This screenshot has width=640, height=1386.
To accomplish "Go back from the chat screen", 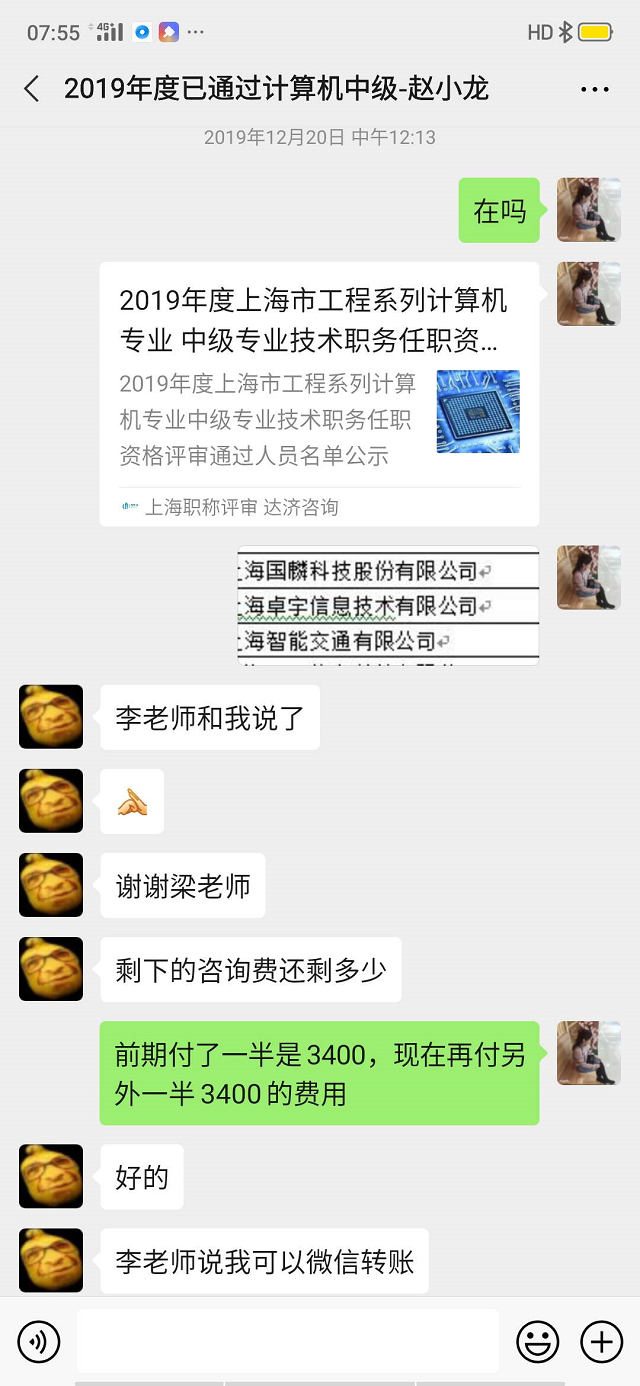I will tap(32, 89).
